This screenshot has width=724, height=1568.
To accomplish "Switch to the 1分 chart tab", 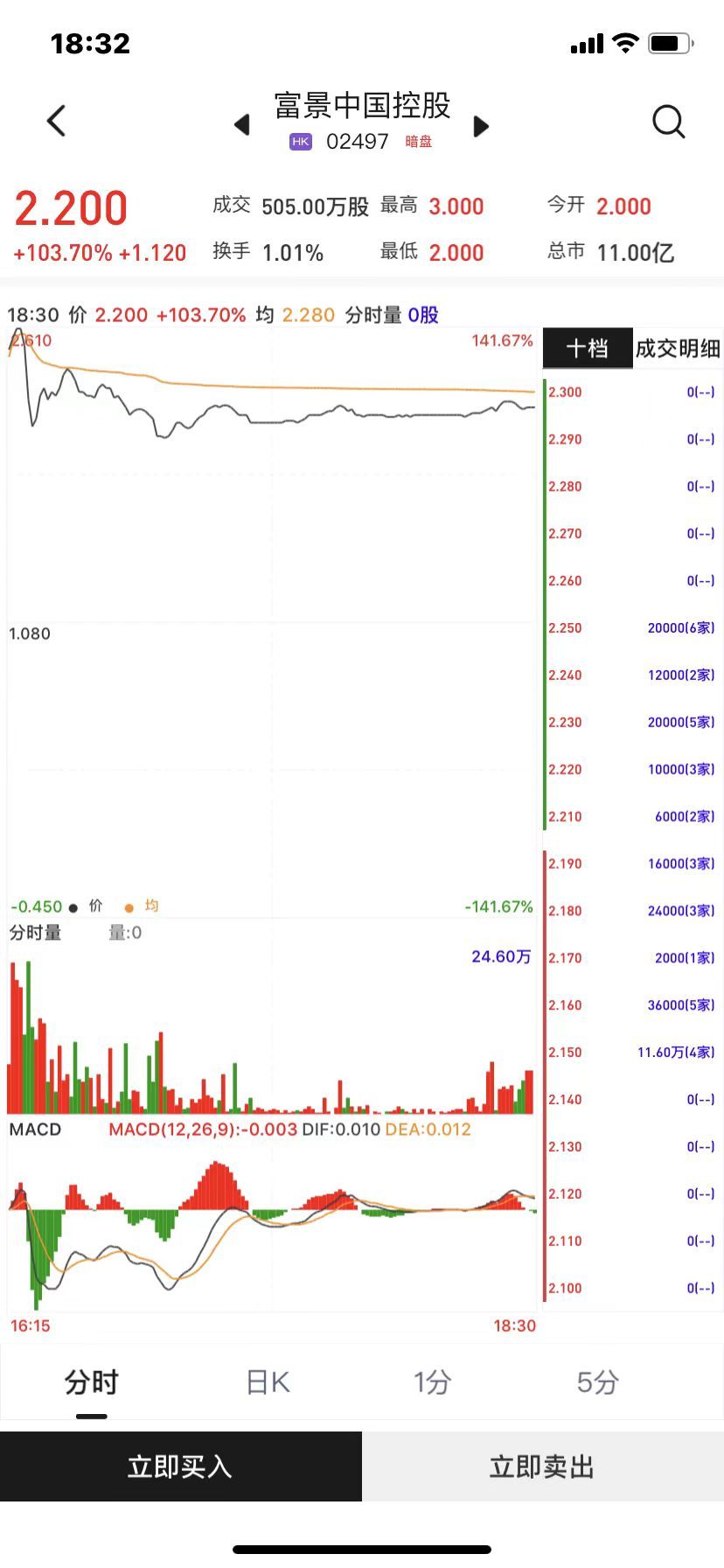I will coord(432,1382).
